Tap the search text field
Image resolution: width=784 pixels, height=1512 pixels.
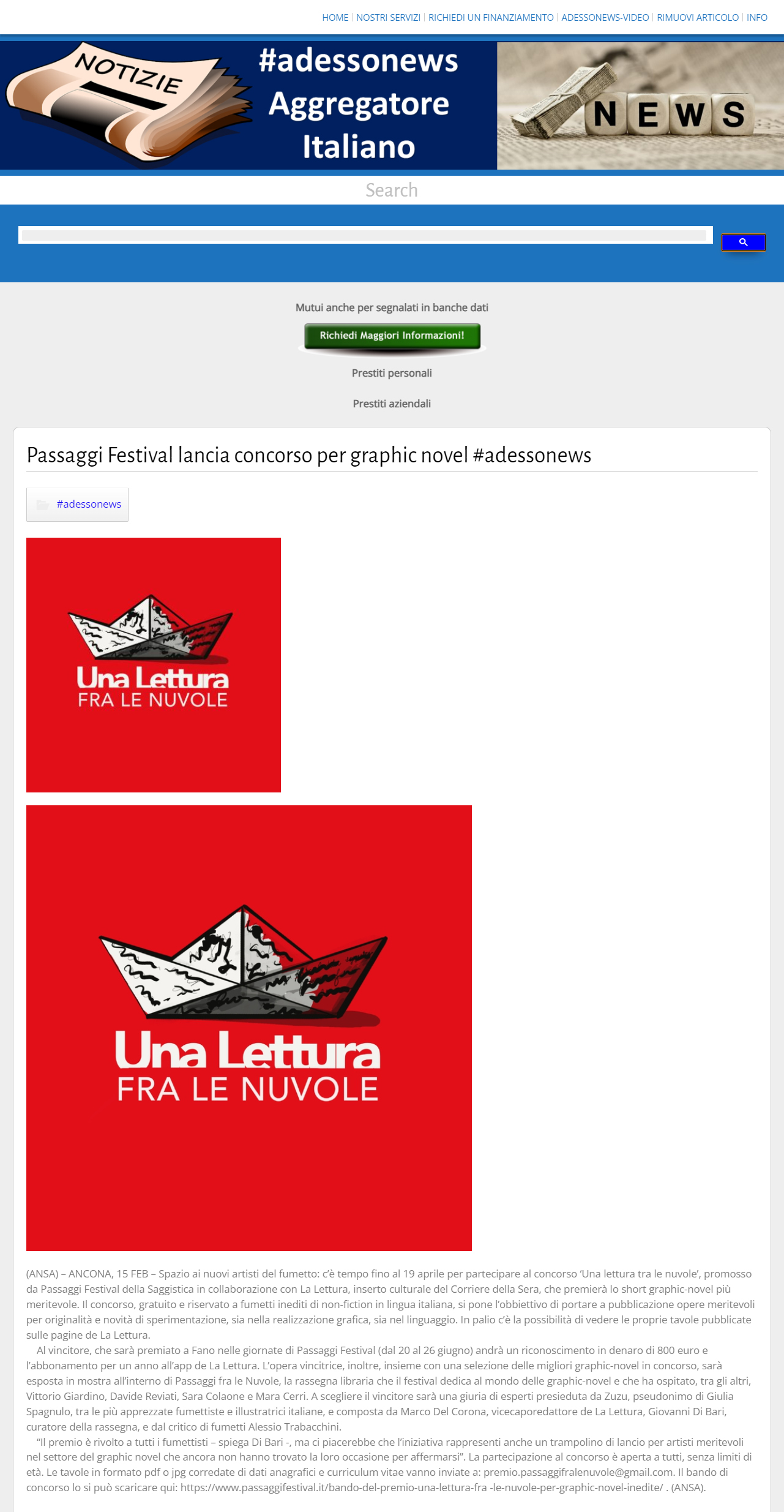(365, 235)
